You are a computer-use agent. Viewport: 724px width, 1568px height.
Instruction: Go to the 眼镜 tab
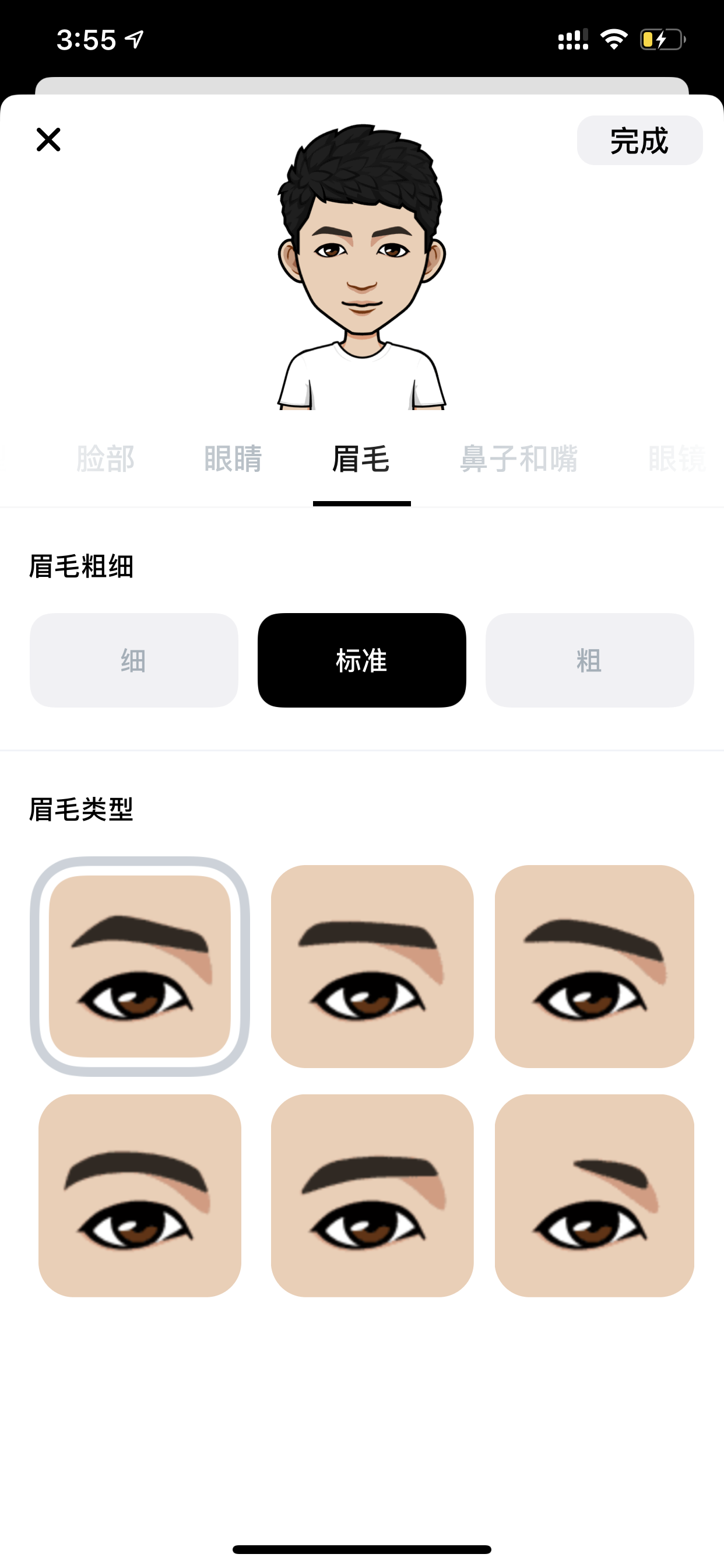pos(677,459)
